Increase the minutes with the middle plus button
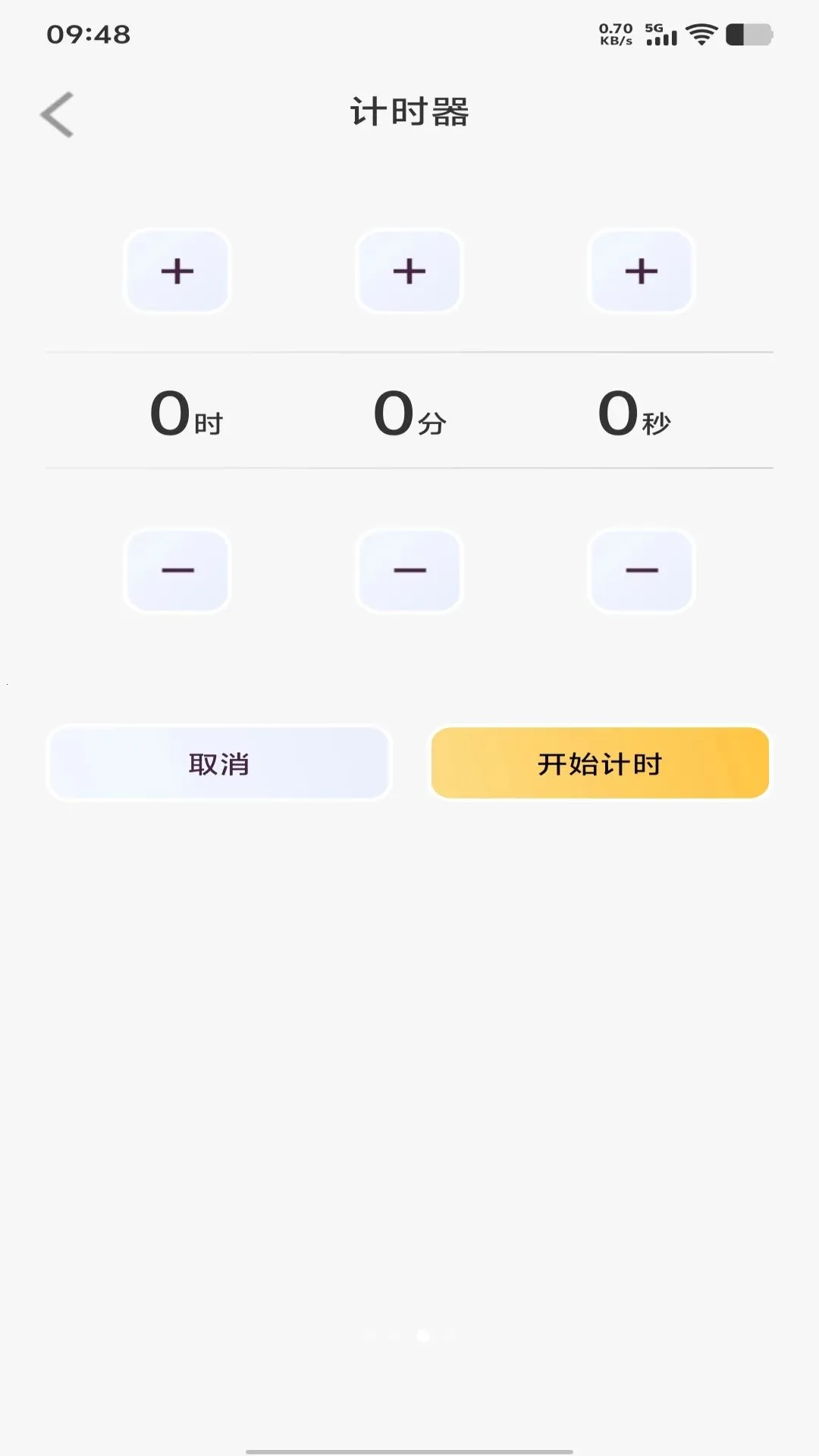Screen dimensions: 819x1456 409,271
